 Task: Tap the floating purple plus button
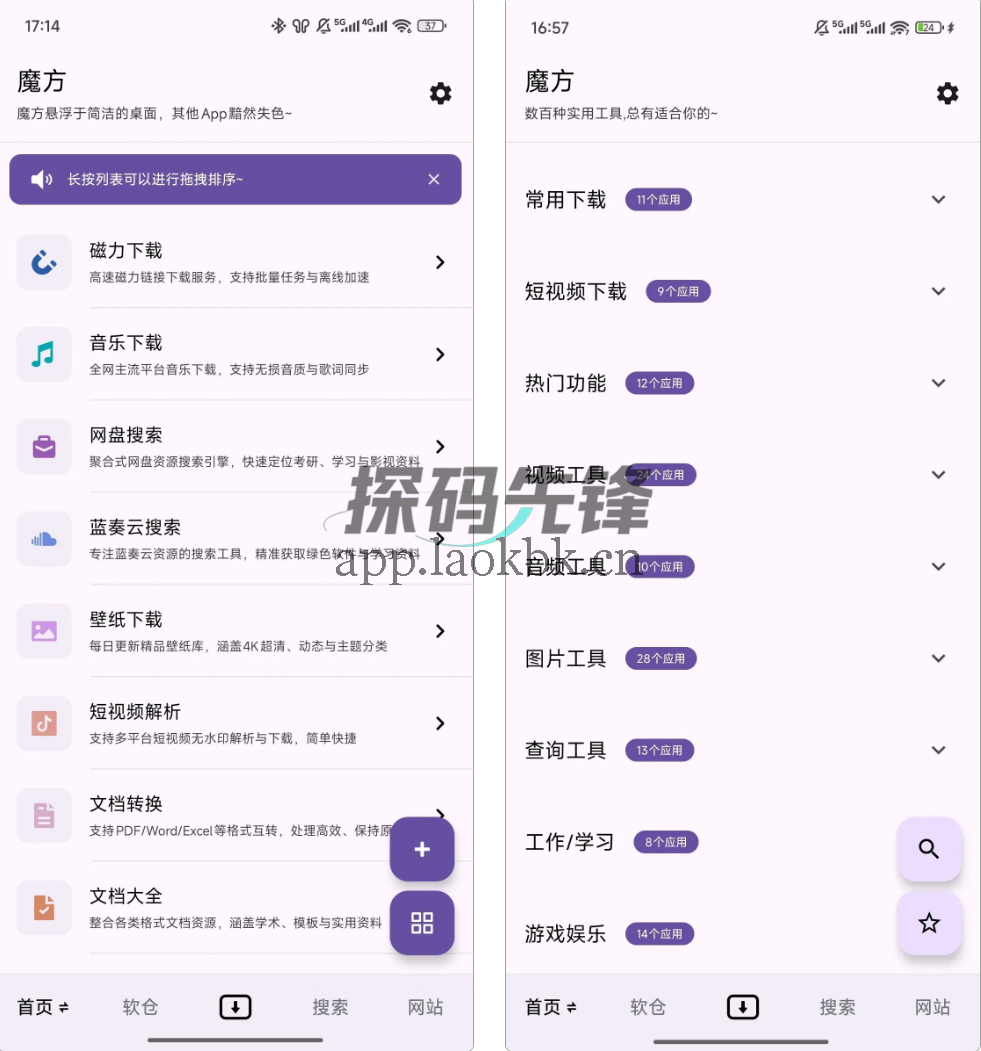(422, 849)
